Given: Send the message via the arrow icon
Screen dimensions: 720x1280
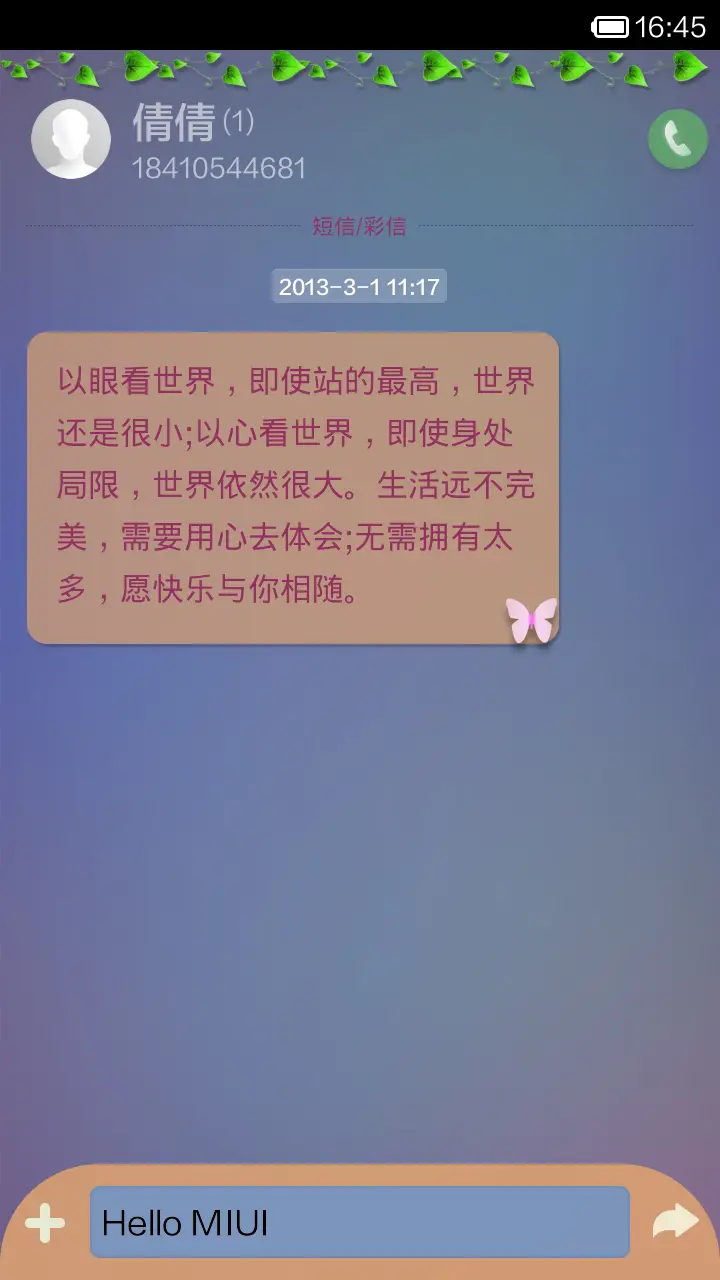Looking at the screenshot, I should (x=676, y=1220).
